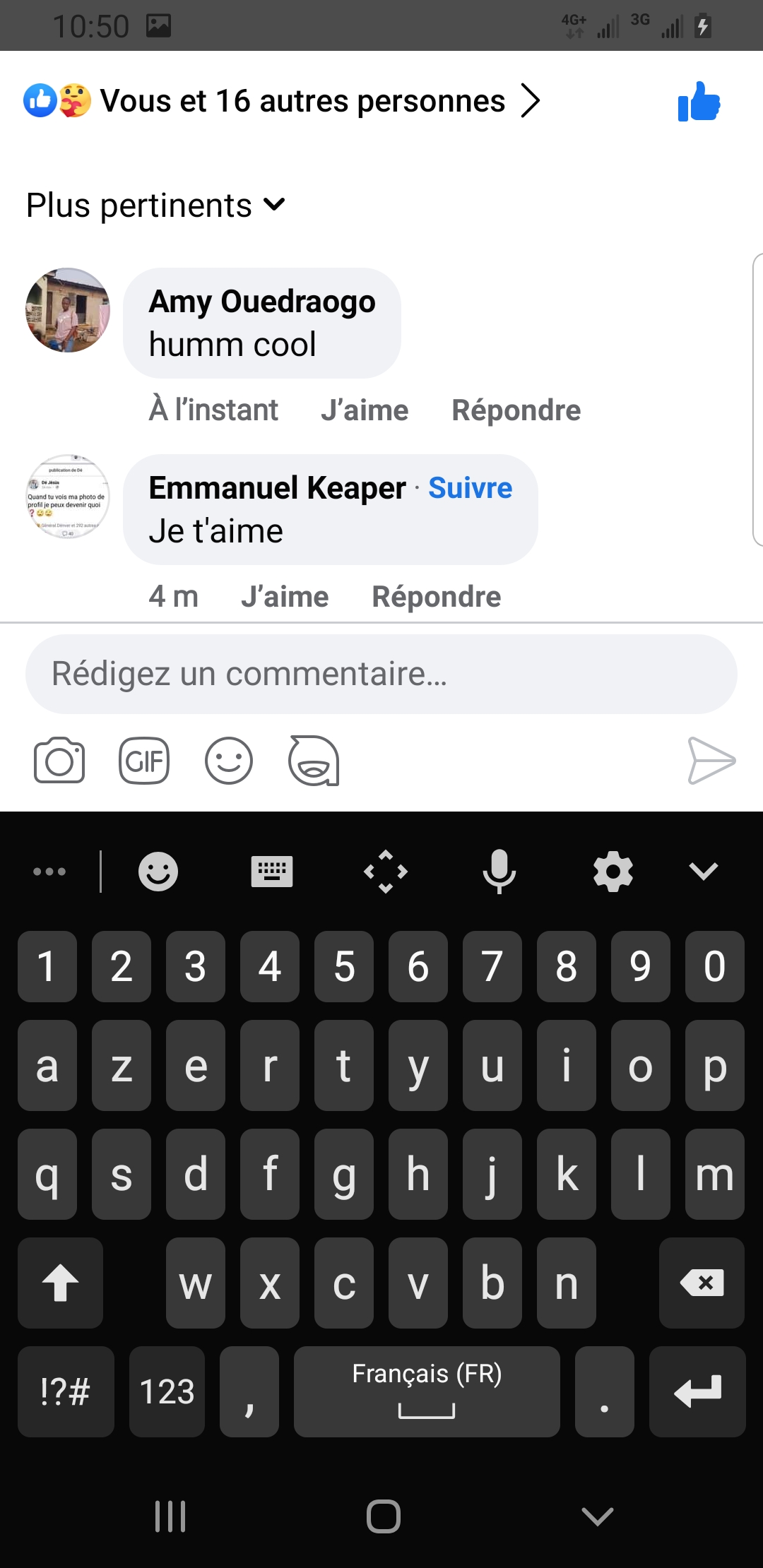Follow Emmanuel Keaper
Viewport: 763px width, 1568px height.
coord(470,488)
